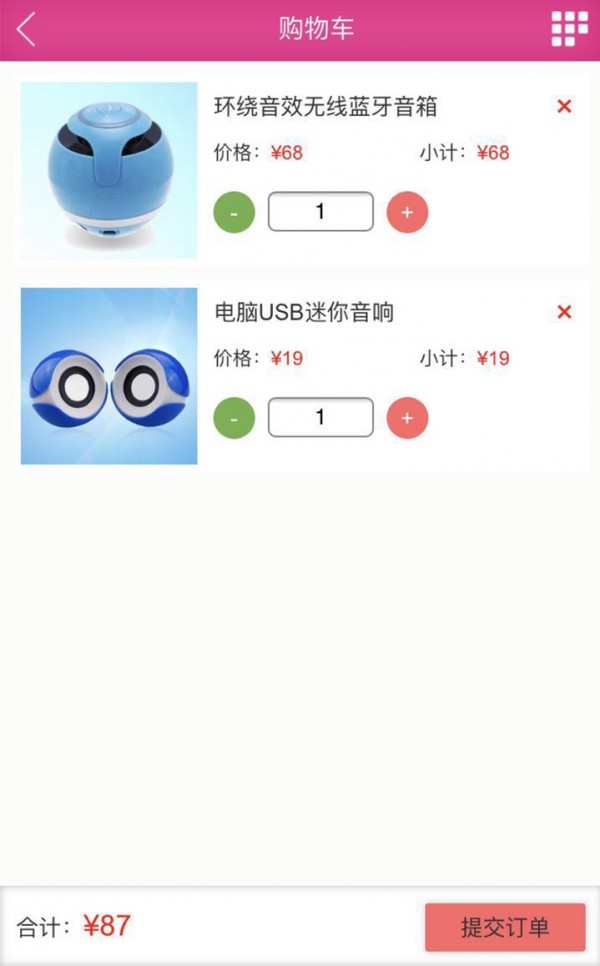Remove 环绕音效无线蓝牙音箱 from the cart

pyautogui.click(x=564, y=106)
